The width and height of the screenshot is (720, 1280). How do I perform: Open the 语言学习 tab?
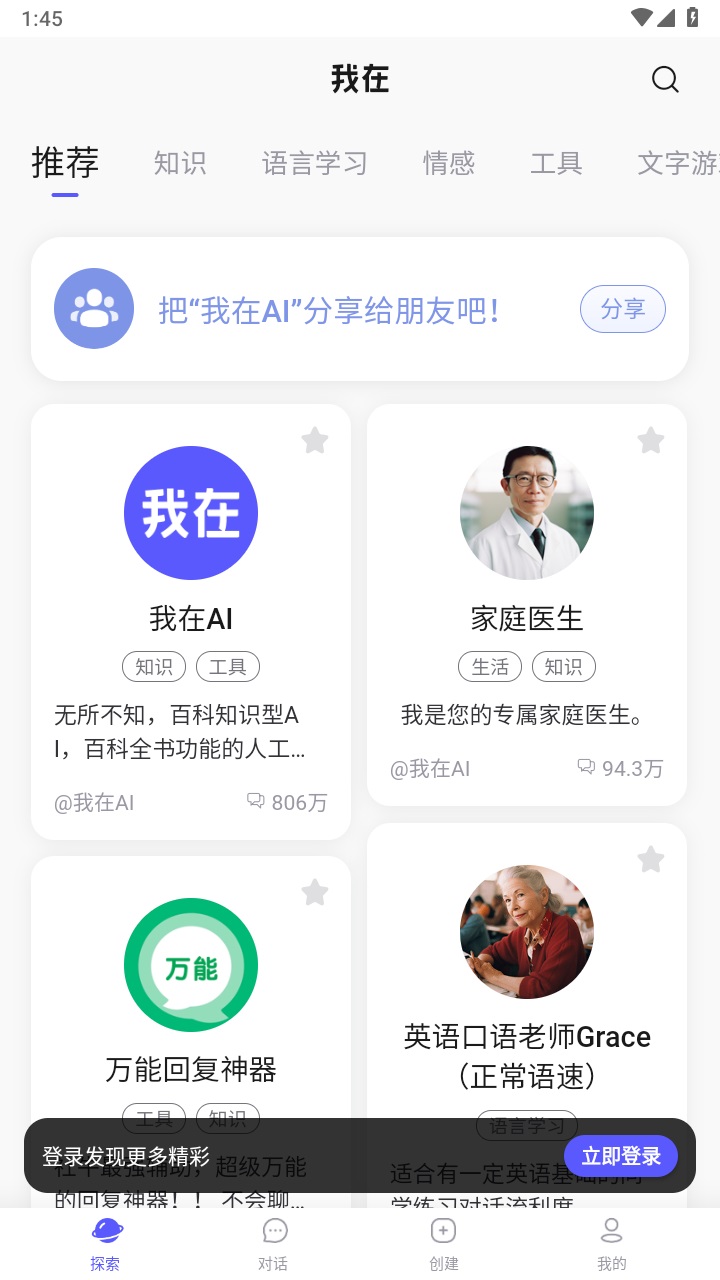pyautogui.click(x=314, y=163)
